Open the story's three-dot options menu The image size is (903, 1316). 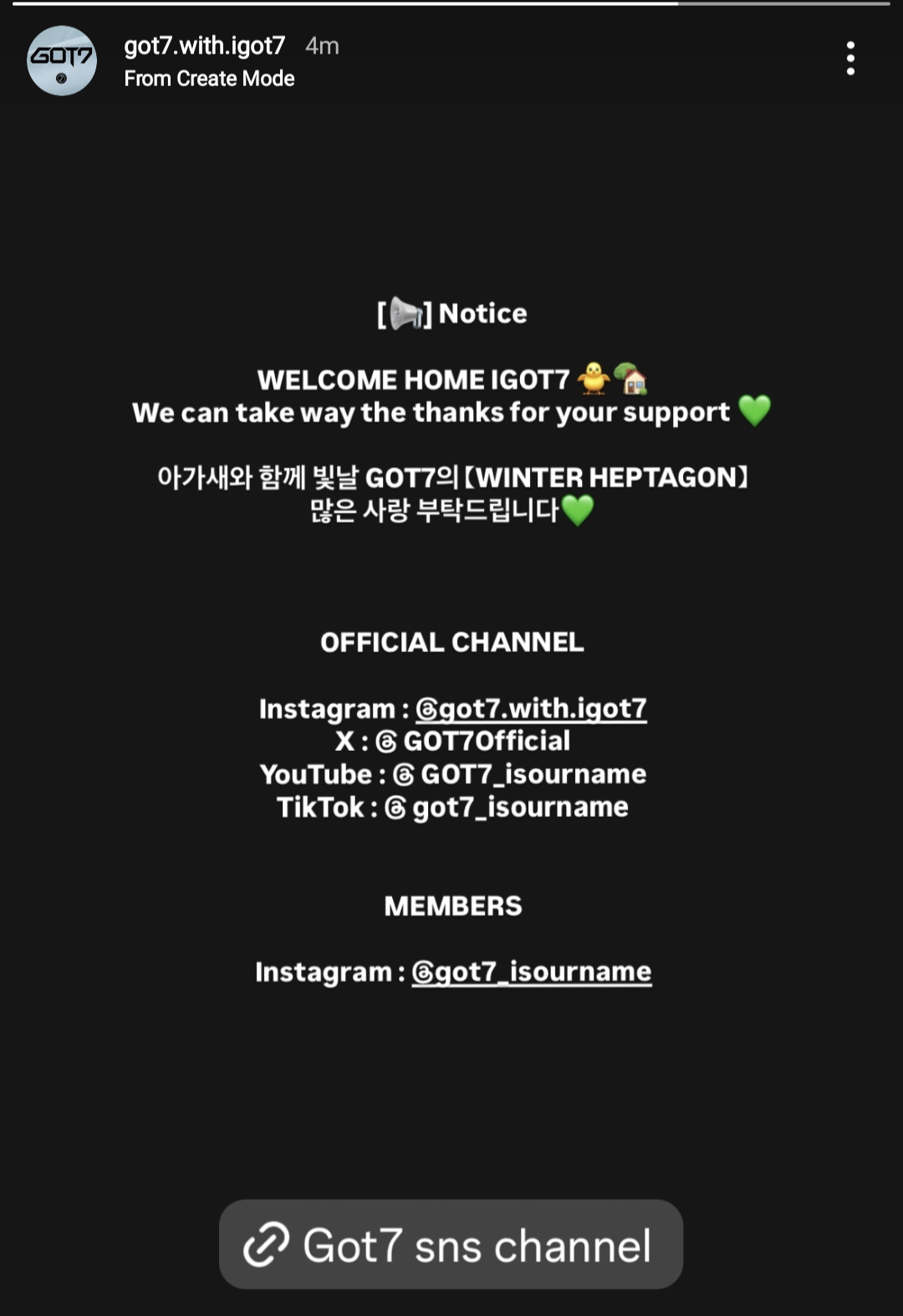pos(850,59)
